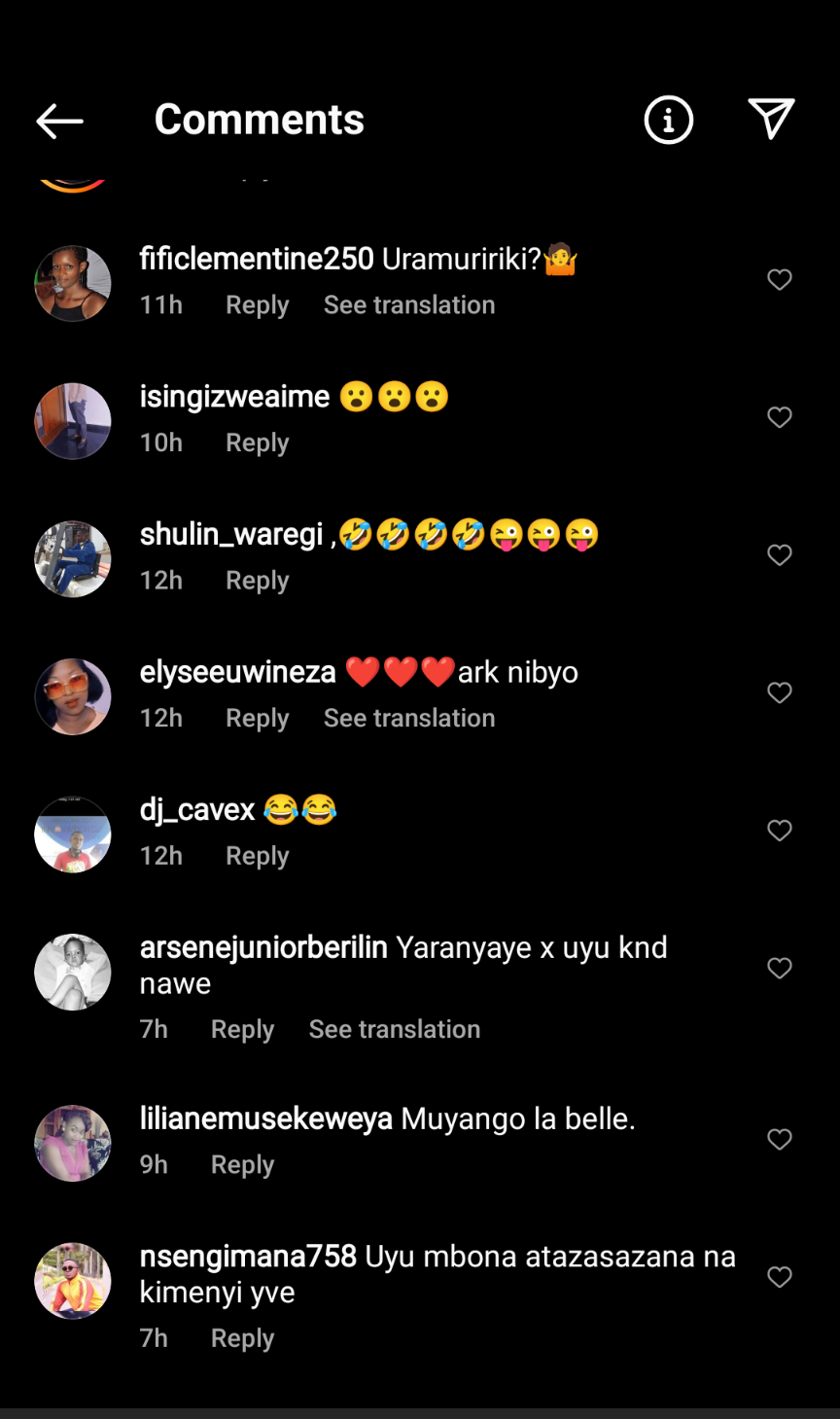This screenshot has height=1419, width=840.
Task: Reply to isingizweaime's comment
Action: (257, 443)
